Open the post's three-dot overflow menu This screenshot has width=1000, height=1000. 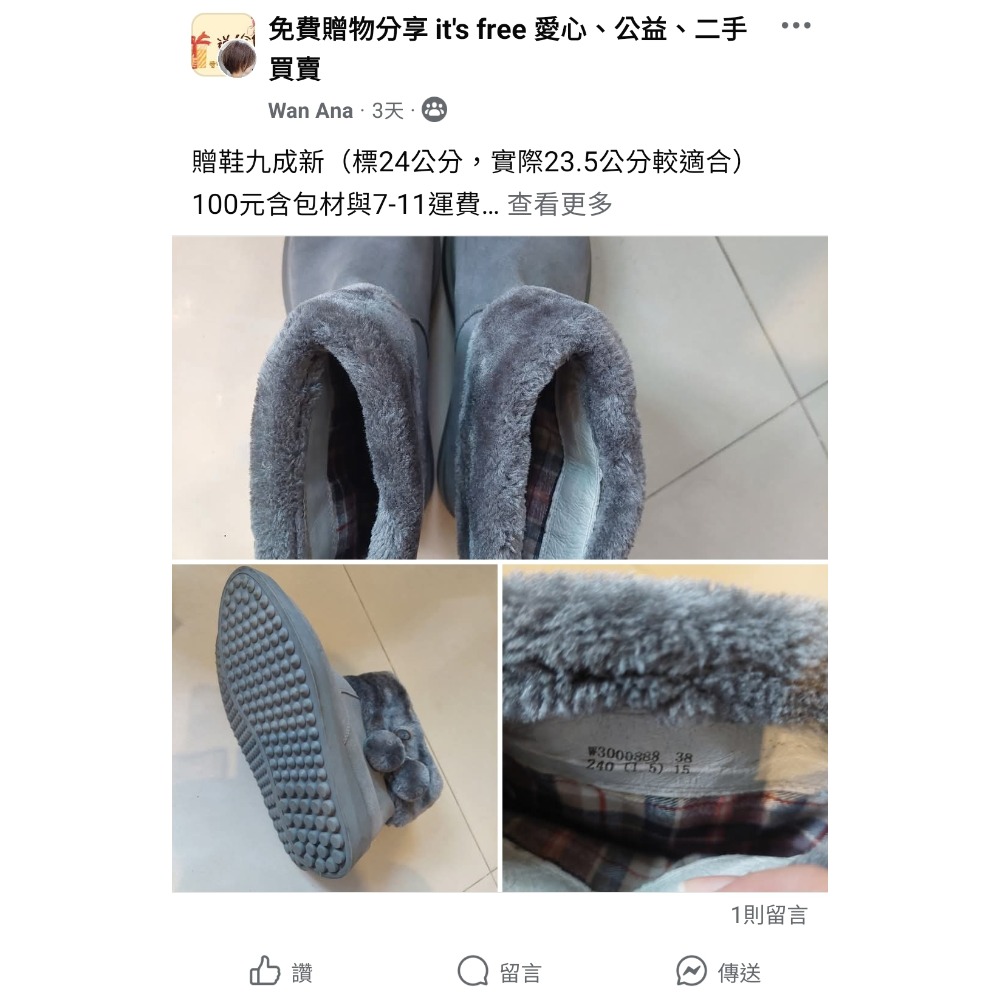tap(795, 27)
